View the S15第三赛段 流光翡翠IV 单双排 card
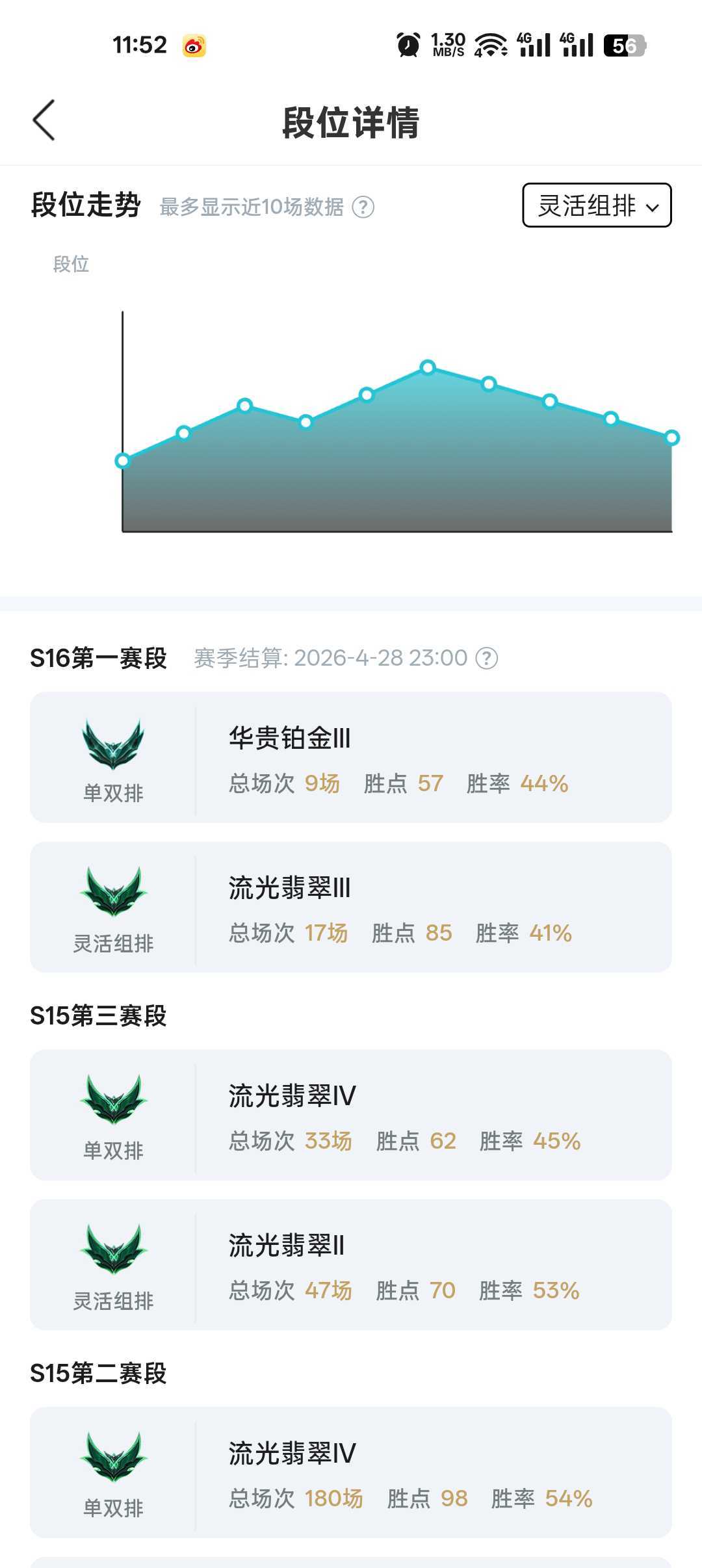 (351, 1115)
